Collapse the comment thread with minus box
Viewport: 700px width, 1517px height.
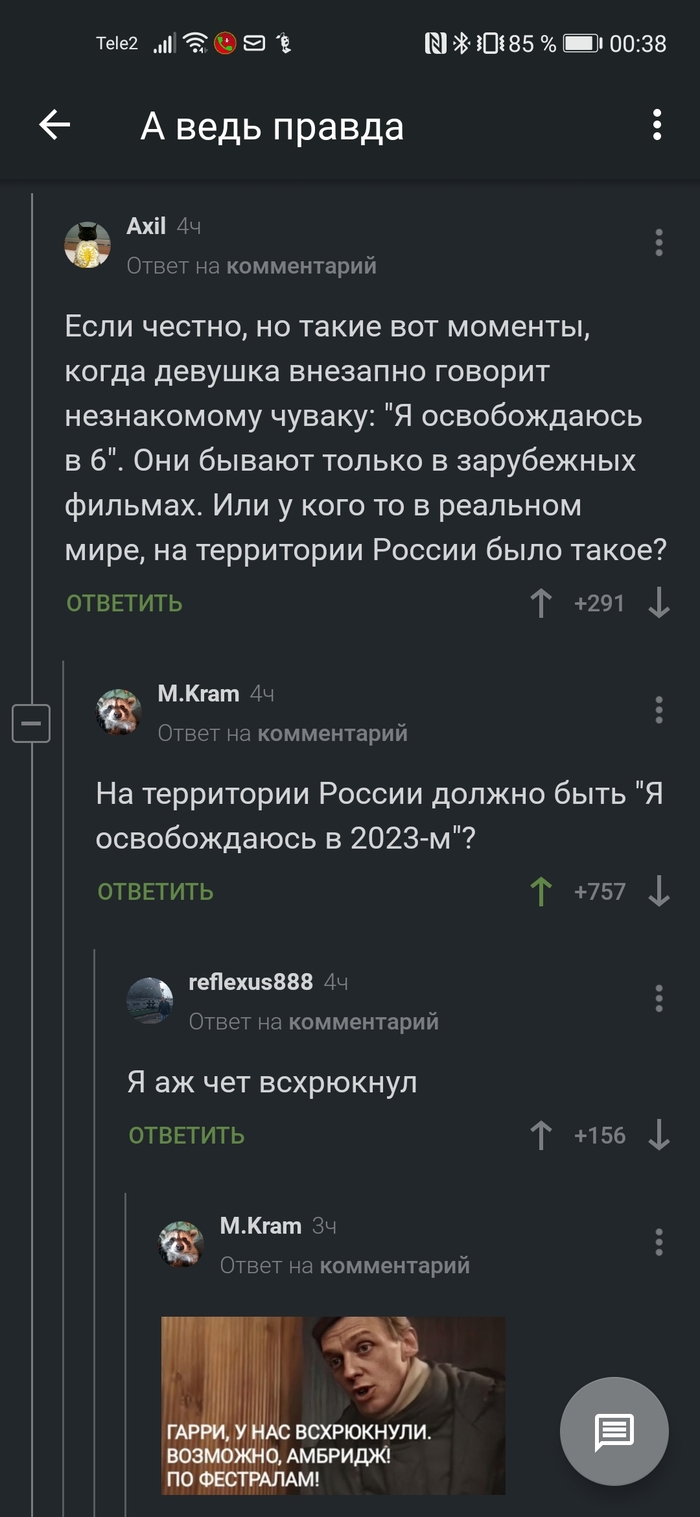click(31, 723)
